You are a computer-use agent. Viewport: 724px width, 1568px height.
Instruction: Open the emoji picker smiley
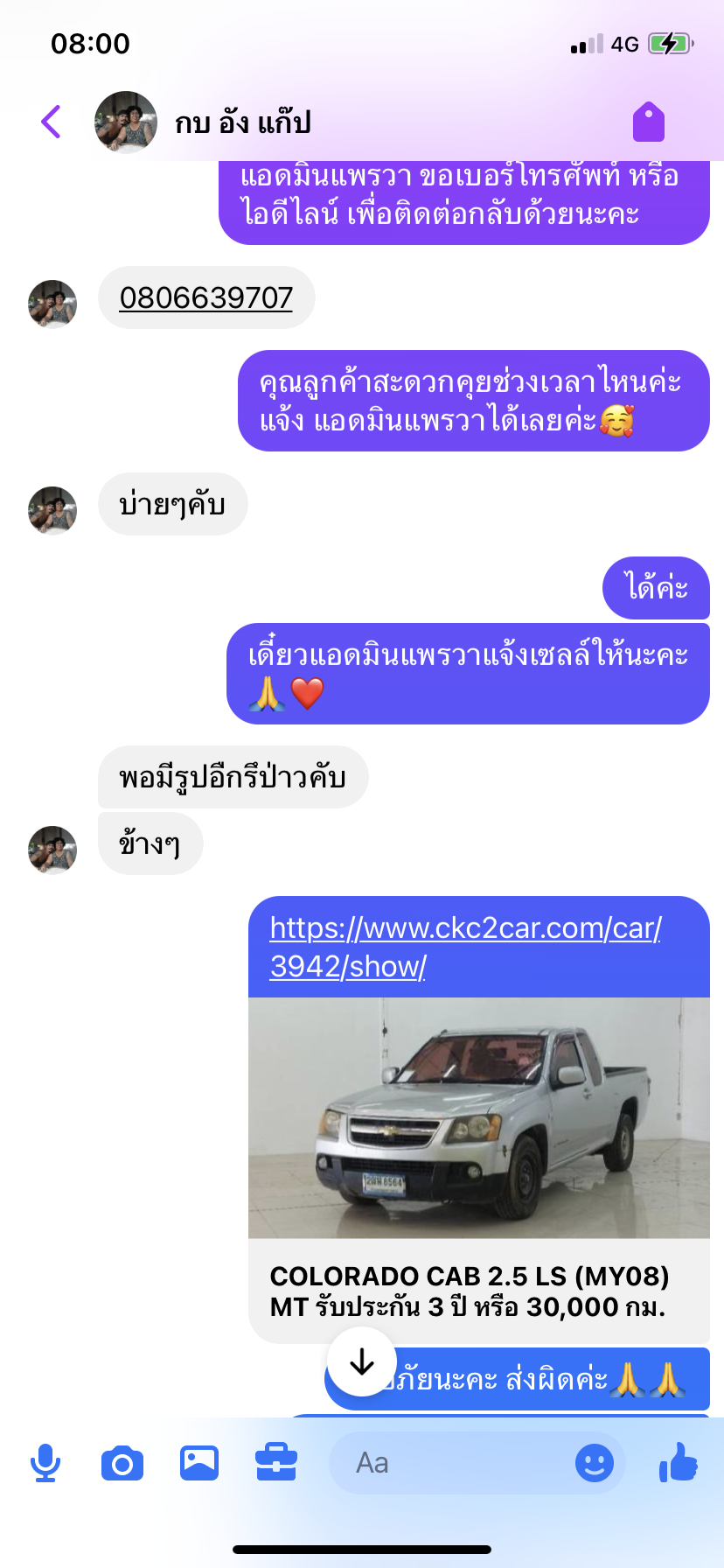pos(595,1463)
